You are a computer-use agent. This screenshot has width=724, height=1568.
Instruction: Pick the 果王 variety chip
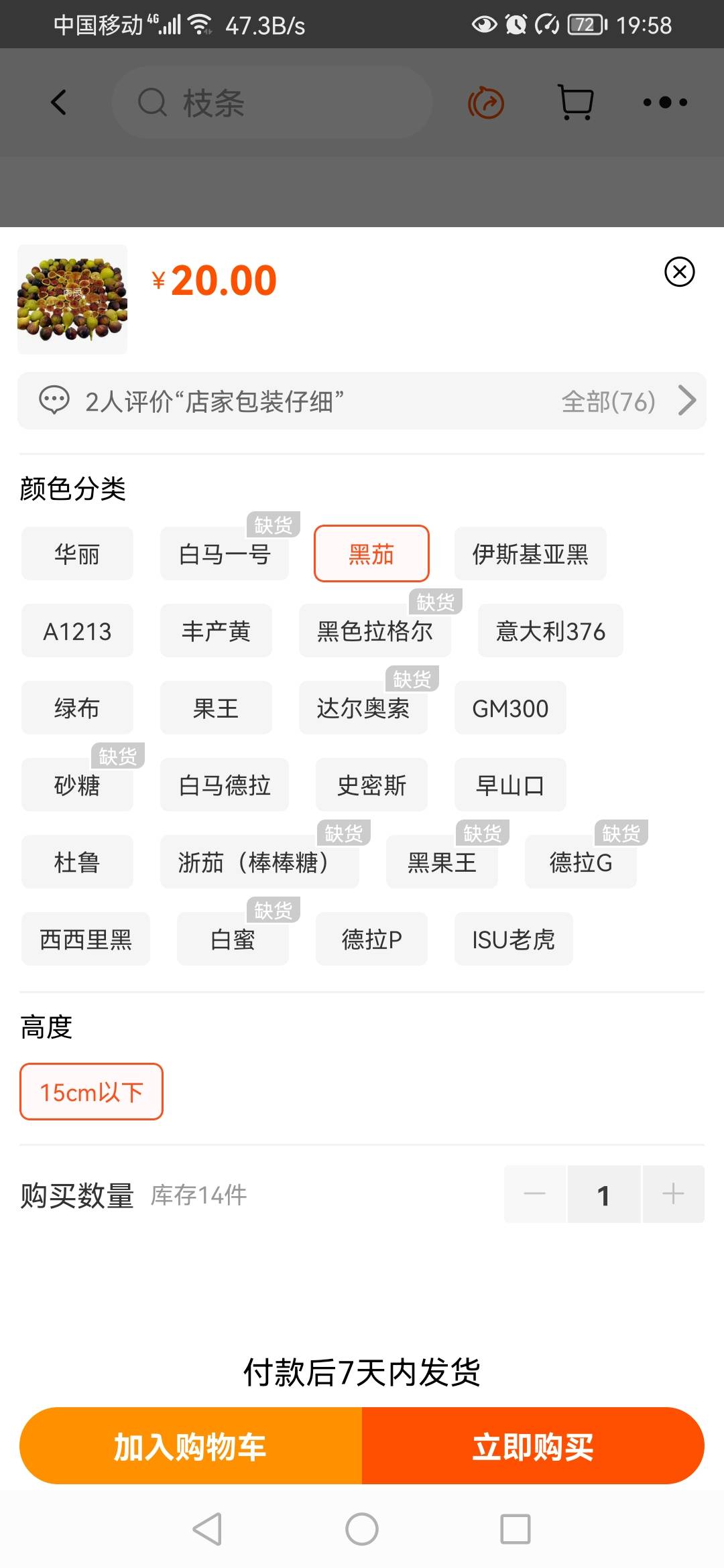click(x=216, y=708)
